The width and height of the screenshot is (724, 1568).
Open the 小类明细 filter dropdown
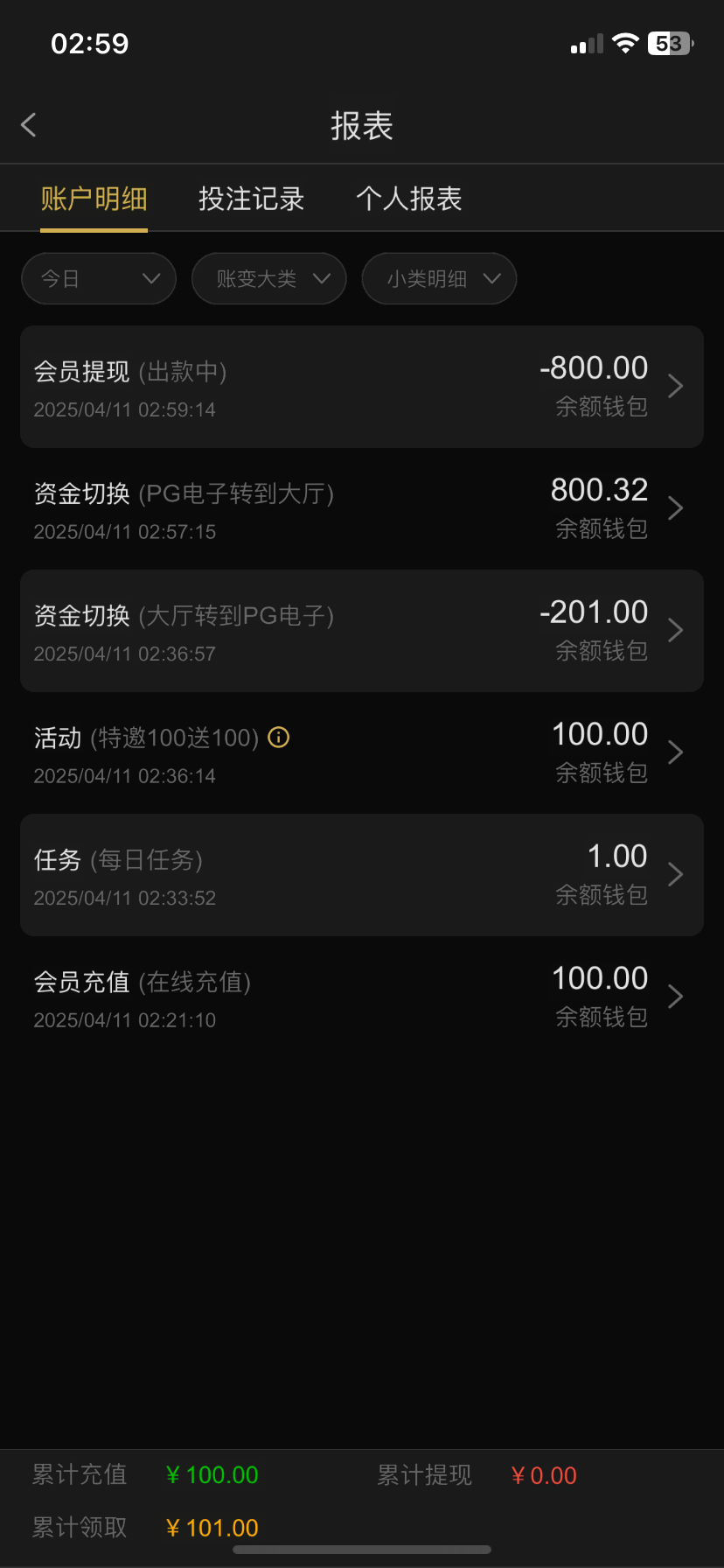(439, 279)
